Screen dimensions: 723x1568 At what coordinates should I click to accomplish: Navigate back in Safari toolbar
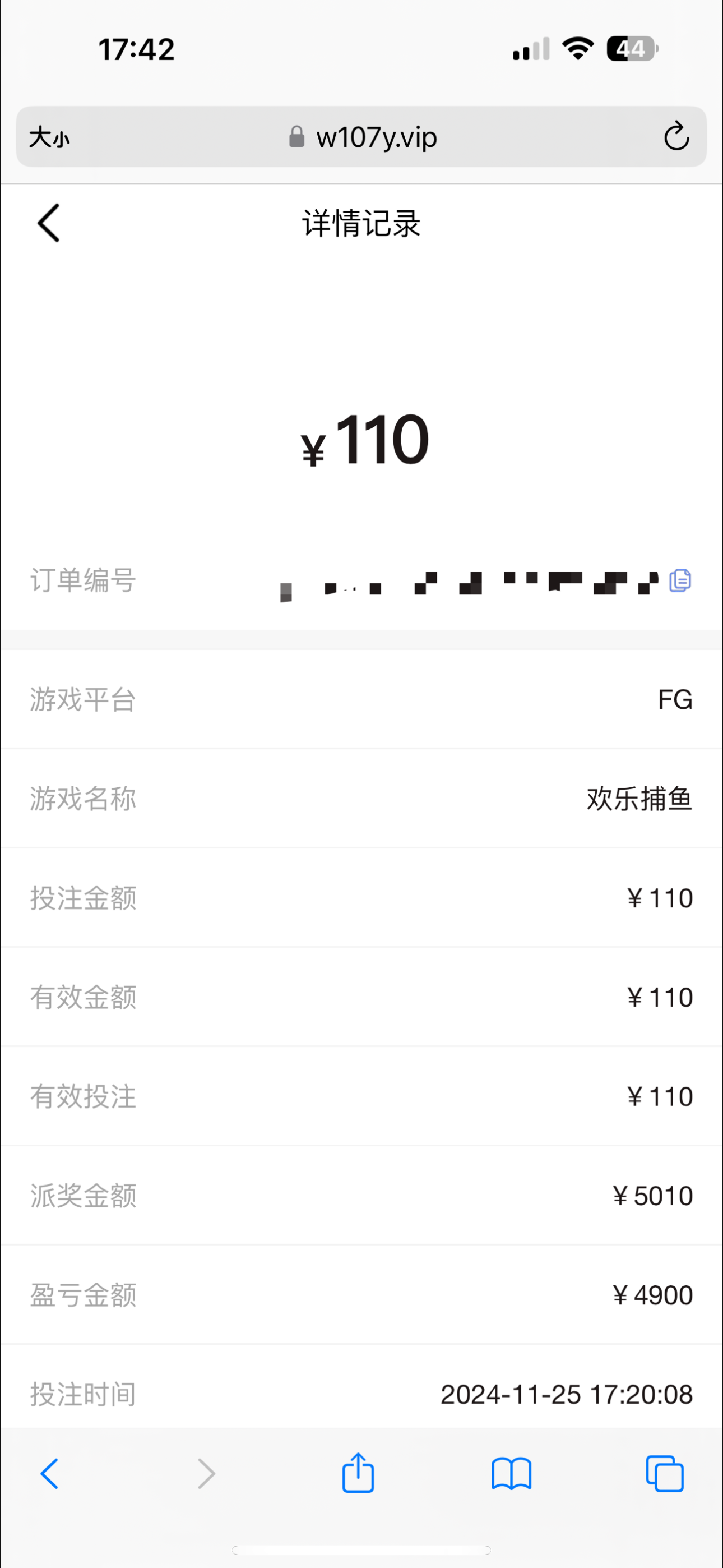(x=49, y=1474)
